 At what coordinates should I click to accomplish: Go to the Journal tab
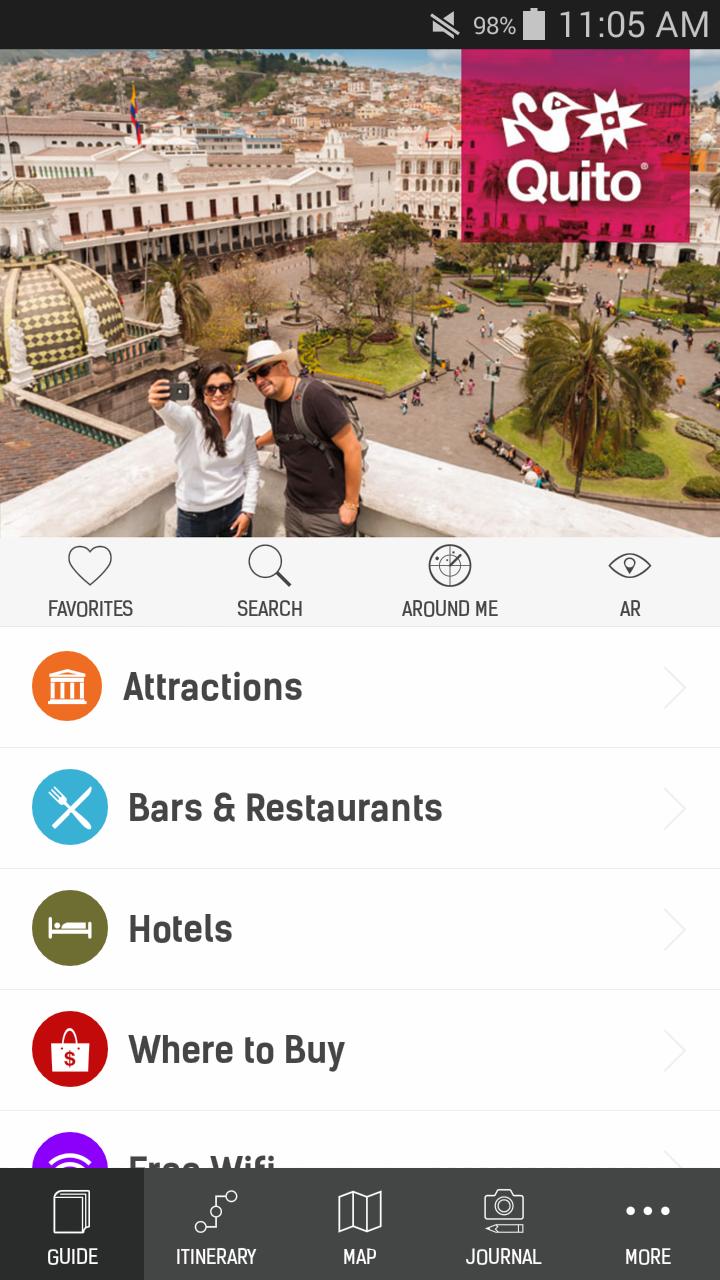point(503,1225)
